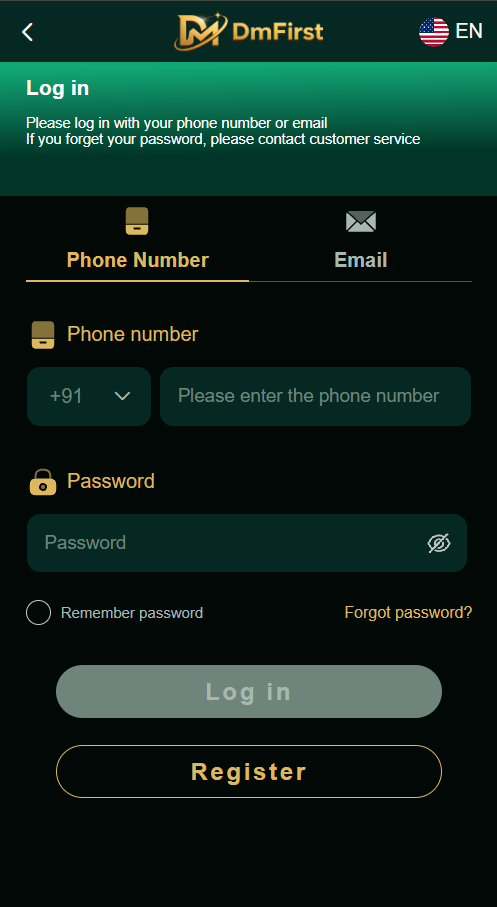This screenshot has width=497, height=907.
Task: Open the Forgot password? link
Action: tap(408, 613)
